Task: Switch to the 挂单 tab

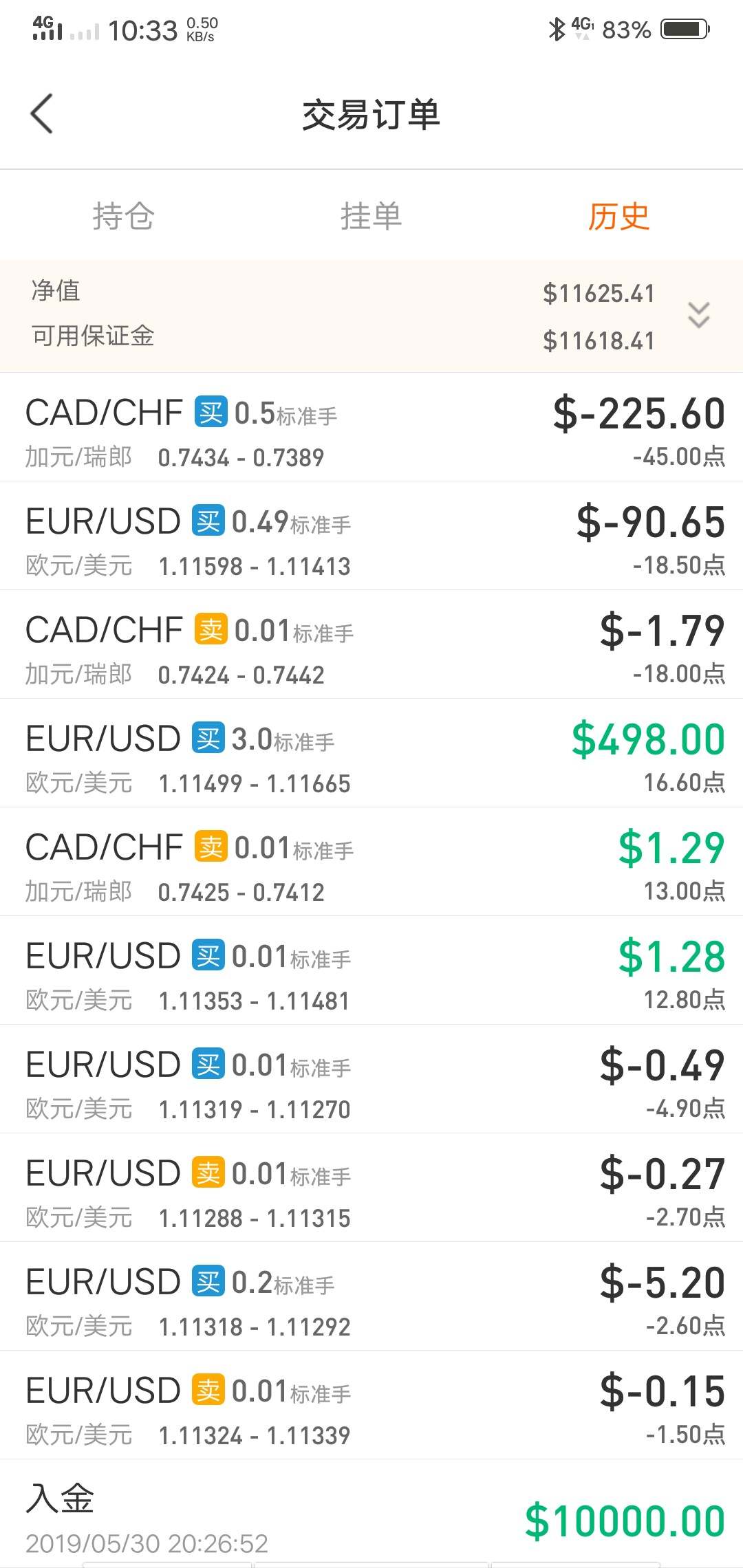Action: point(371,216)
